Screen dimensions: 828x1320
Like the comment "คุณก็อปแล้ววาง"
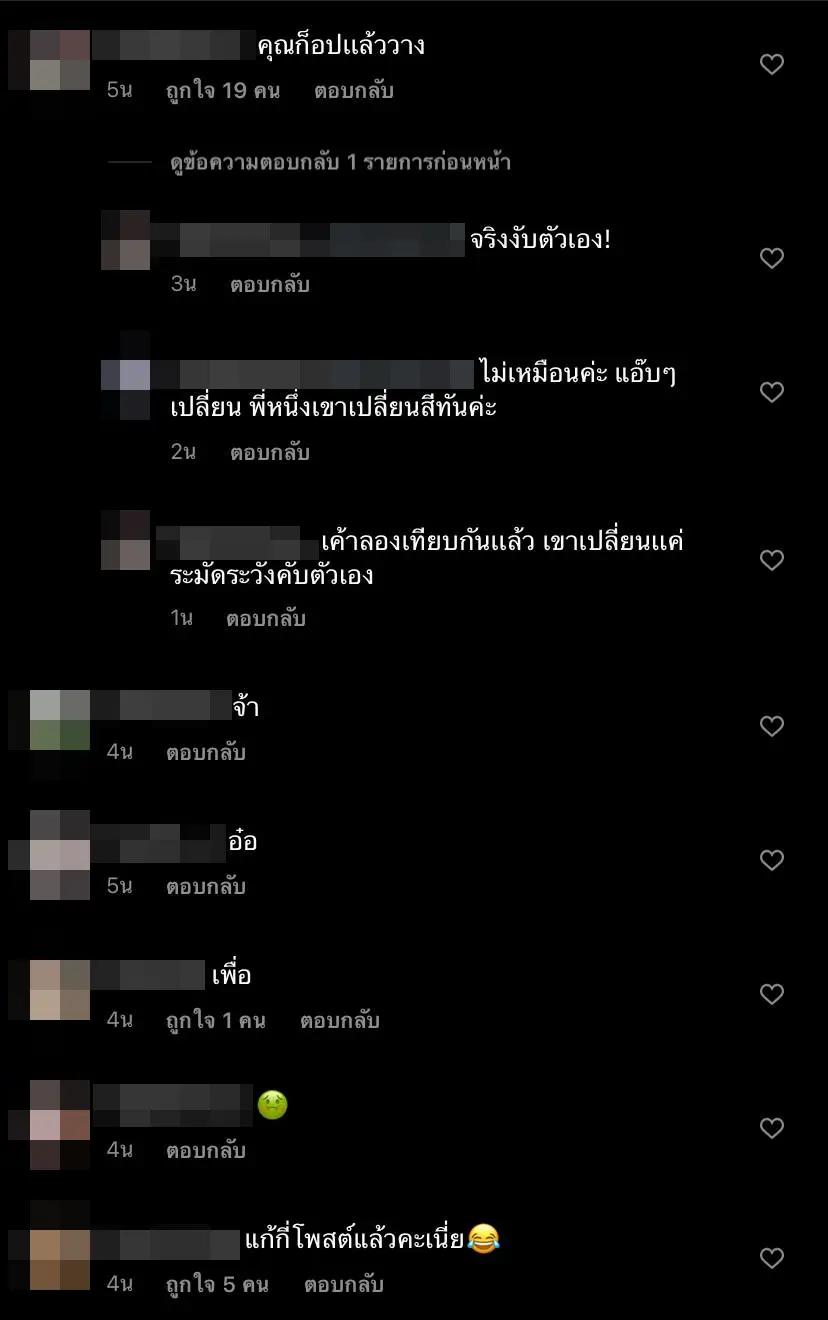tap(771, 65)
